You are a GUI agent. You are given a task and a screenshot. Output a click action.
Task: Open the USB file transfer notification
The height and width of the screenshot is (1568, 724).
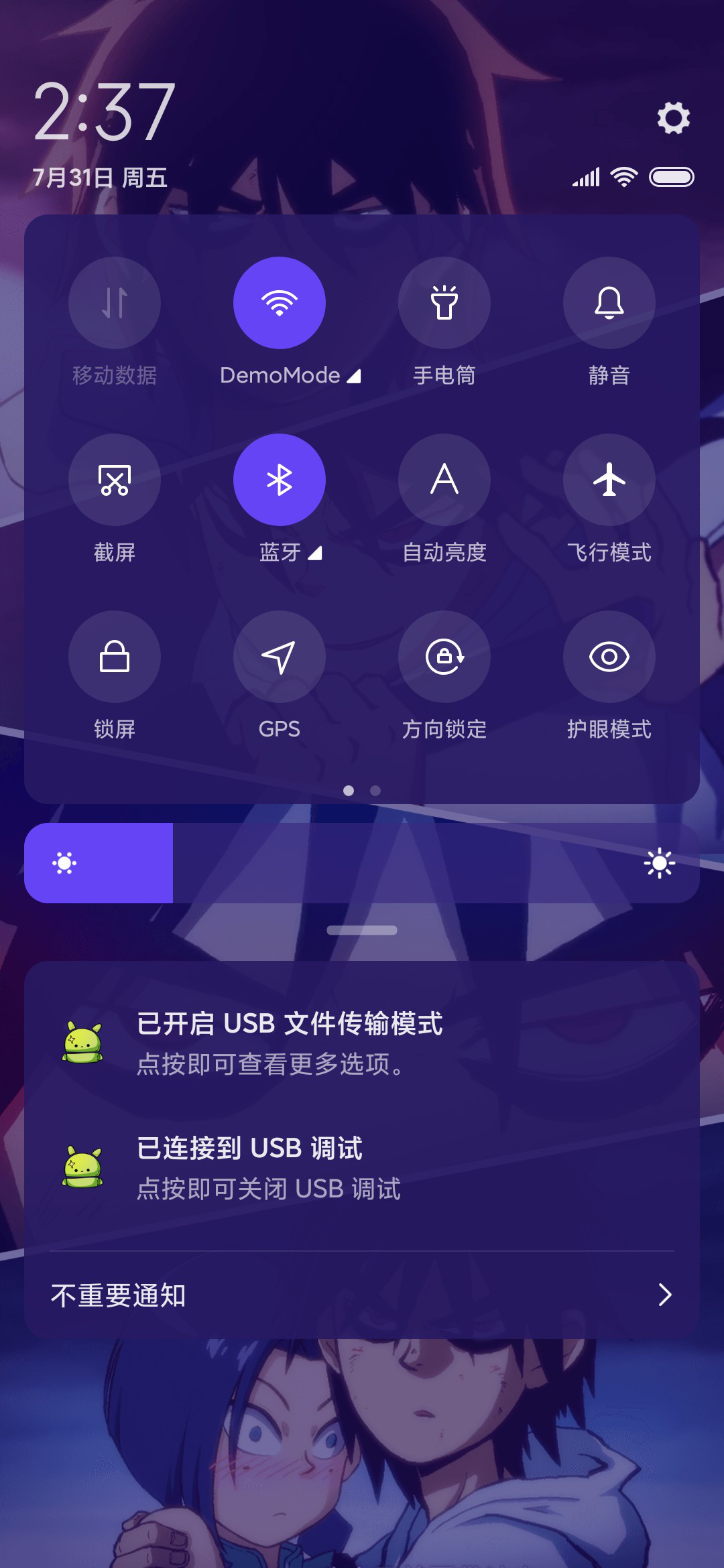pyautogui.click(x=362, y=1043)
